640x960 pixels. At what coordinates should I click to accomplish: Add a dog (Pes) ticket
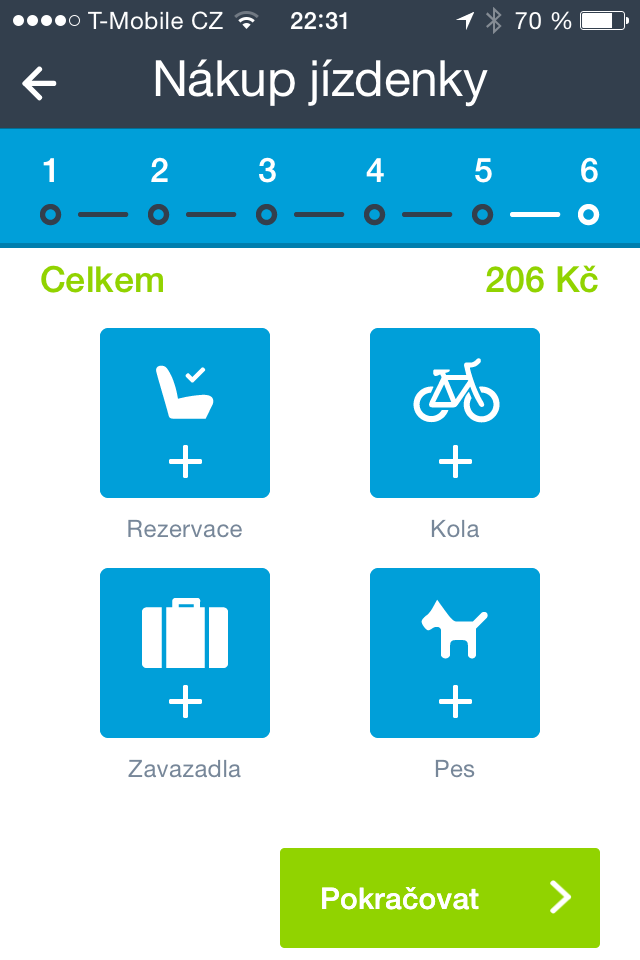[455, 653]
